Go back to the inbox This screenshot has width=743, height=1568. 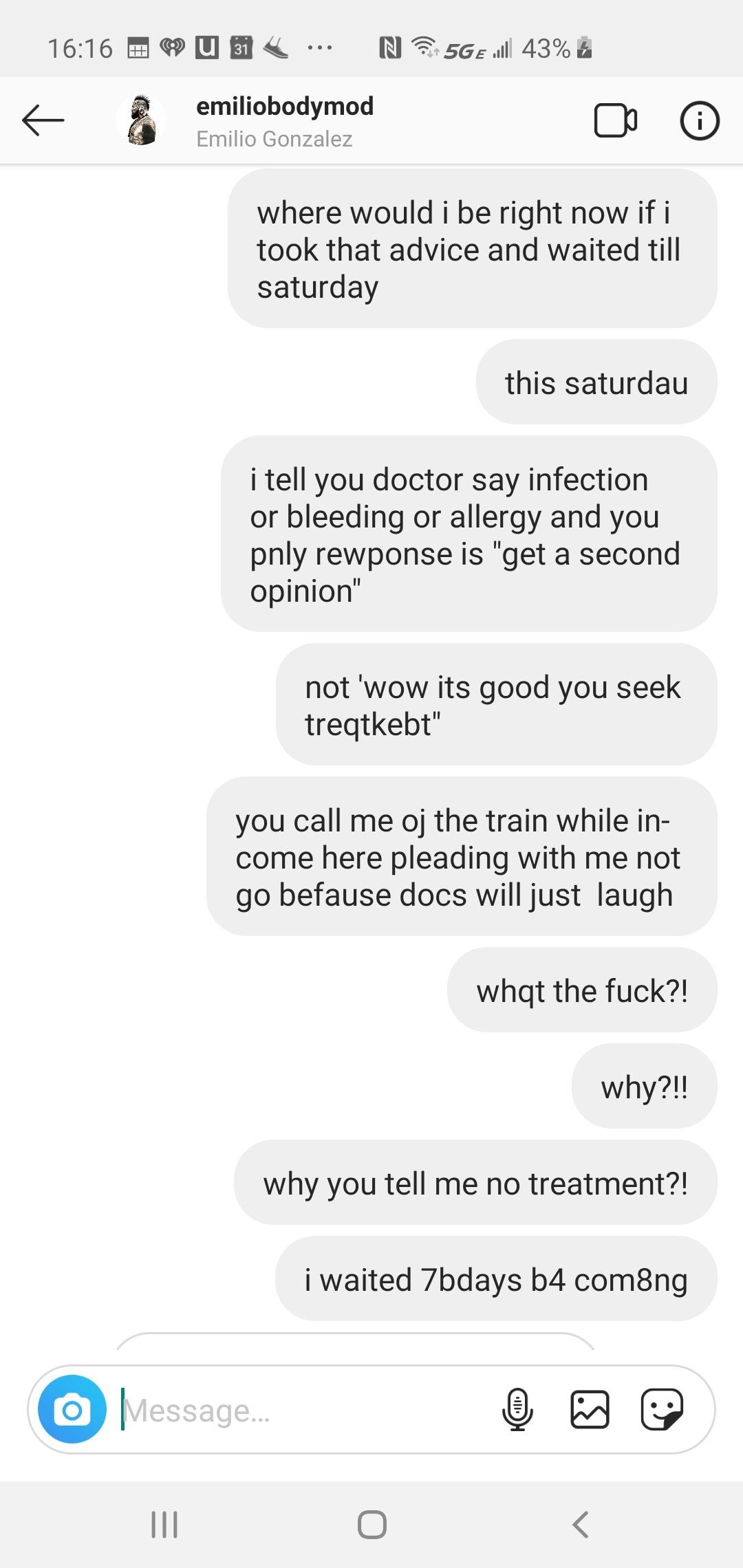[x=43, y=120]
